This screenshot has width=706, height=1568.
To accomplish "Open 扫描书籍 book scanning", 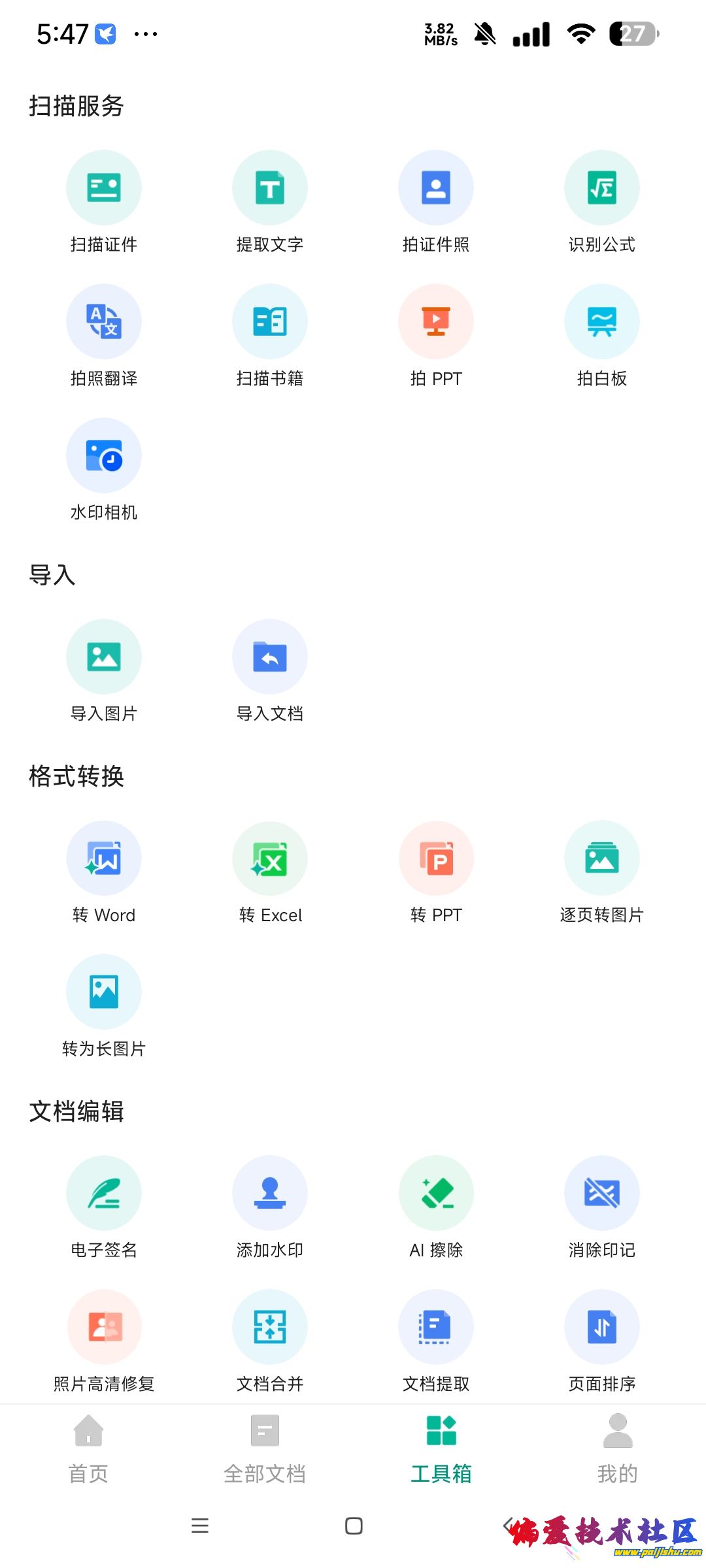I will point(270,321).
